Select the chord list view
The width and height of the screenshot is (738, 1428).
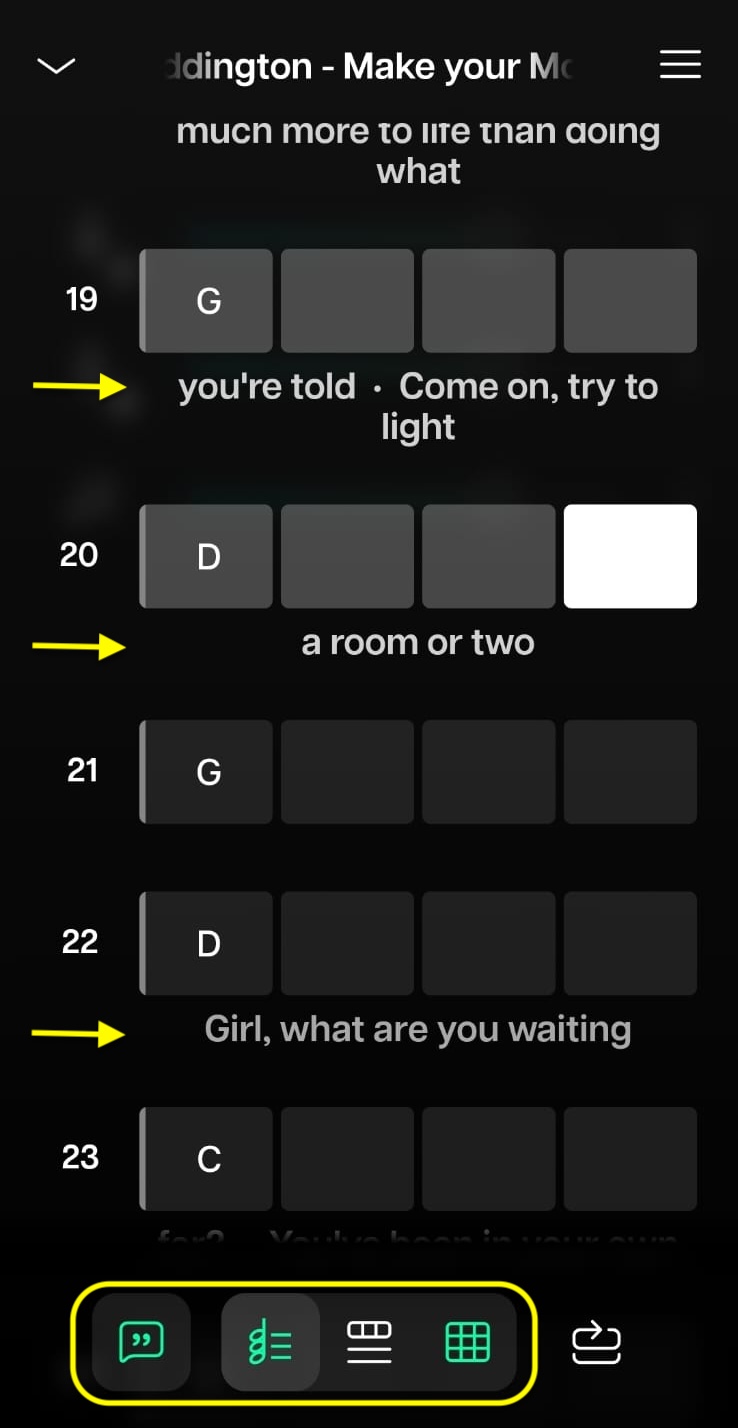270,1341
